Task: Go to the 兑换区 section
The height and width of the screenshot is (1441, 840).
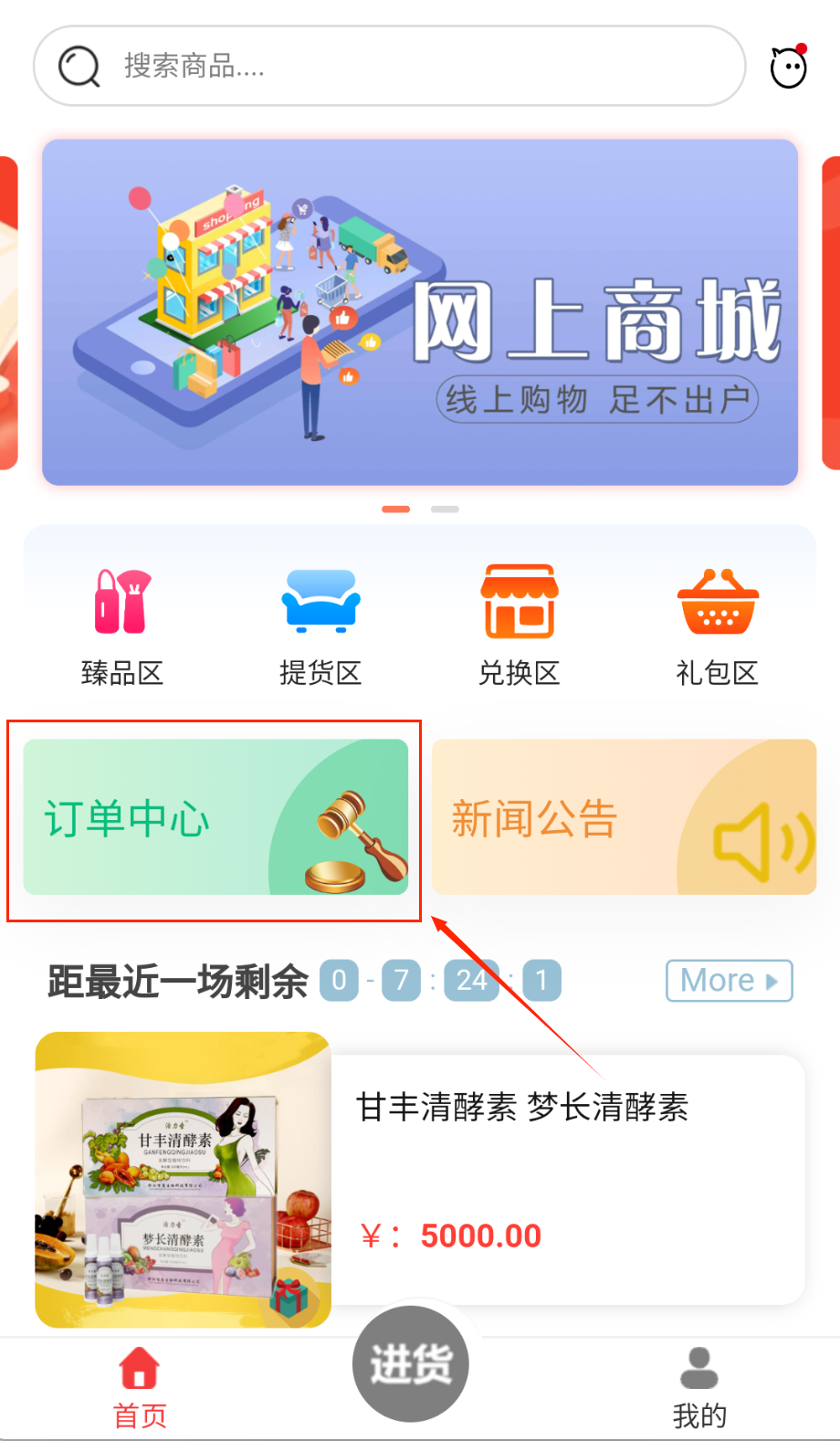Action: [519, 626]
